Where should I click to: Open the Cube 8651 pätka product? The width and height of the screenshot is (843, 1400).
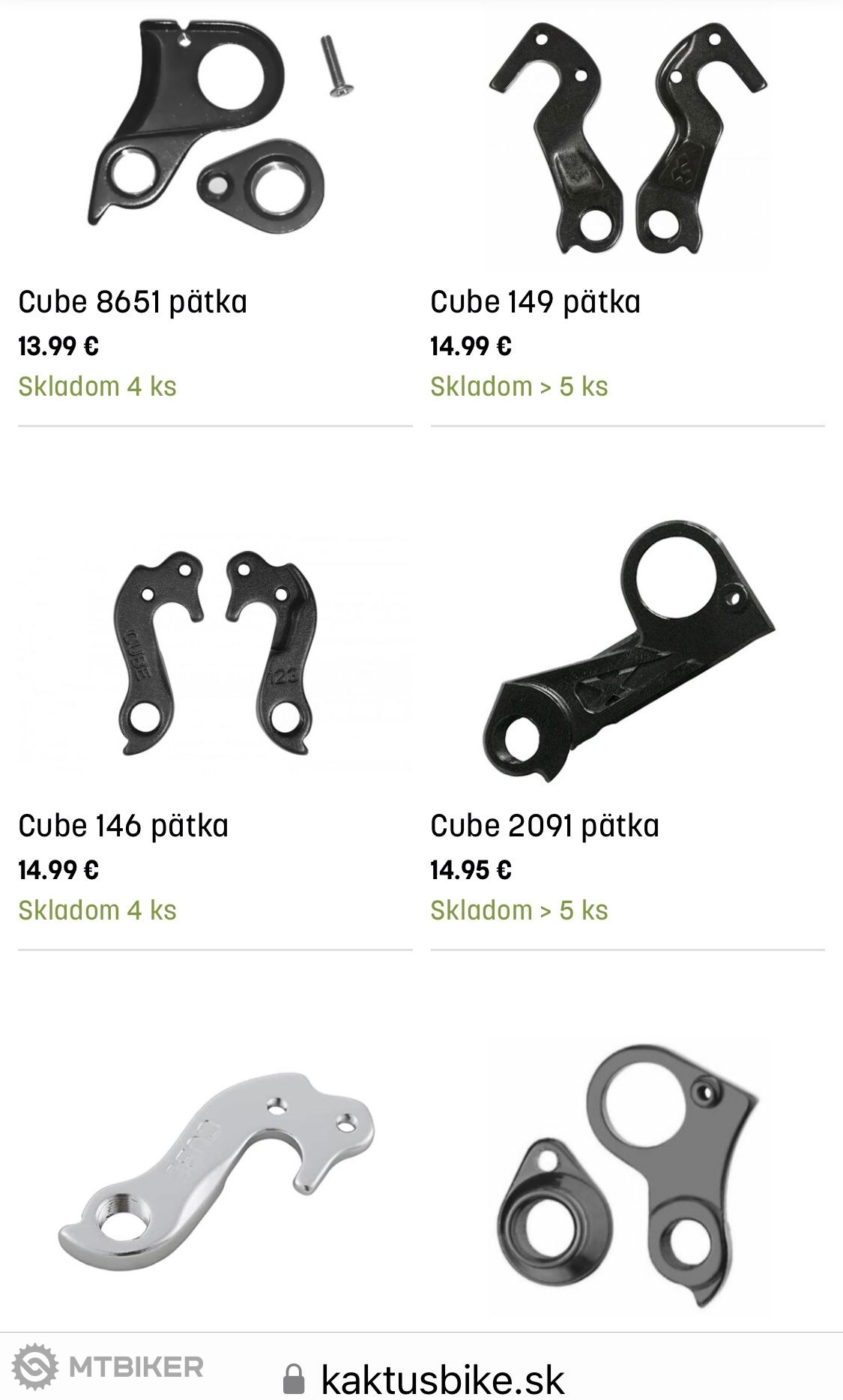(x=133, y=302)
